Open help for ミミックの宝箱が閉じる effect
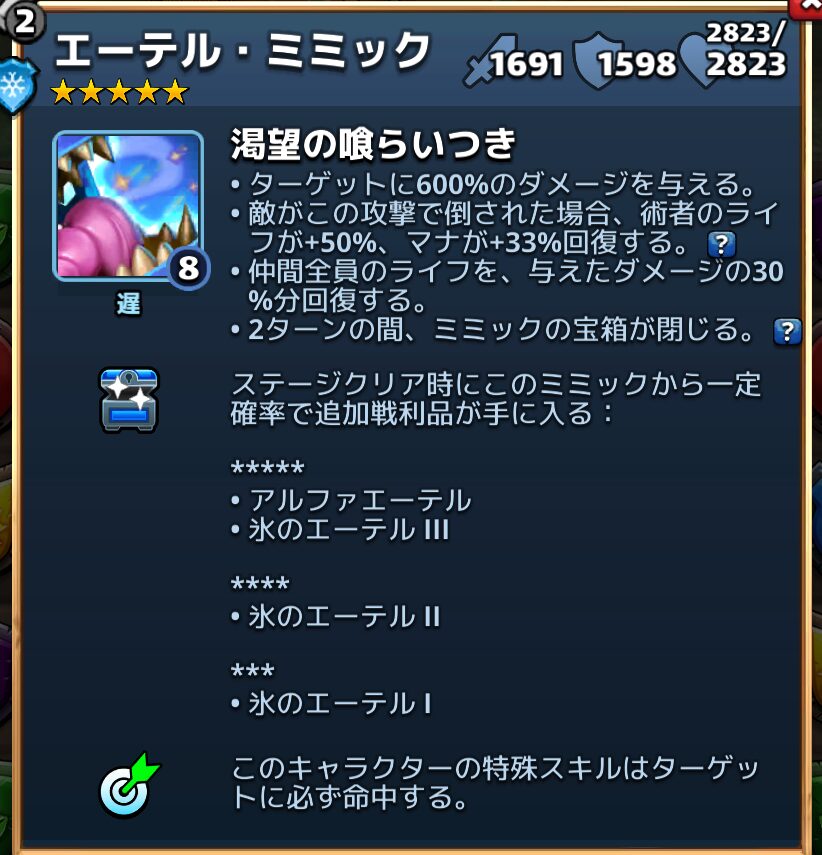 click(787, 332)
